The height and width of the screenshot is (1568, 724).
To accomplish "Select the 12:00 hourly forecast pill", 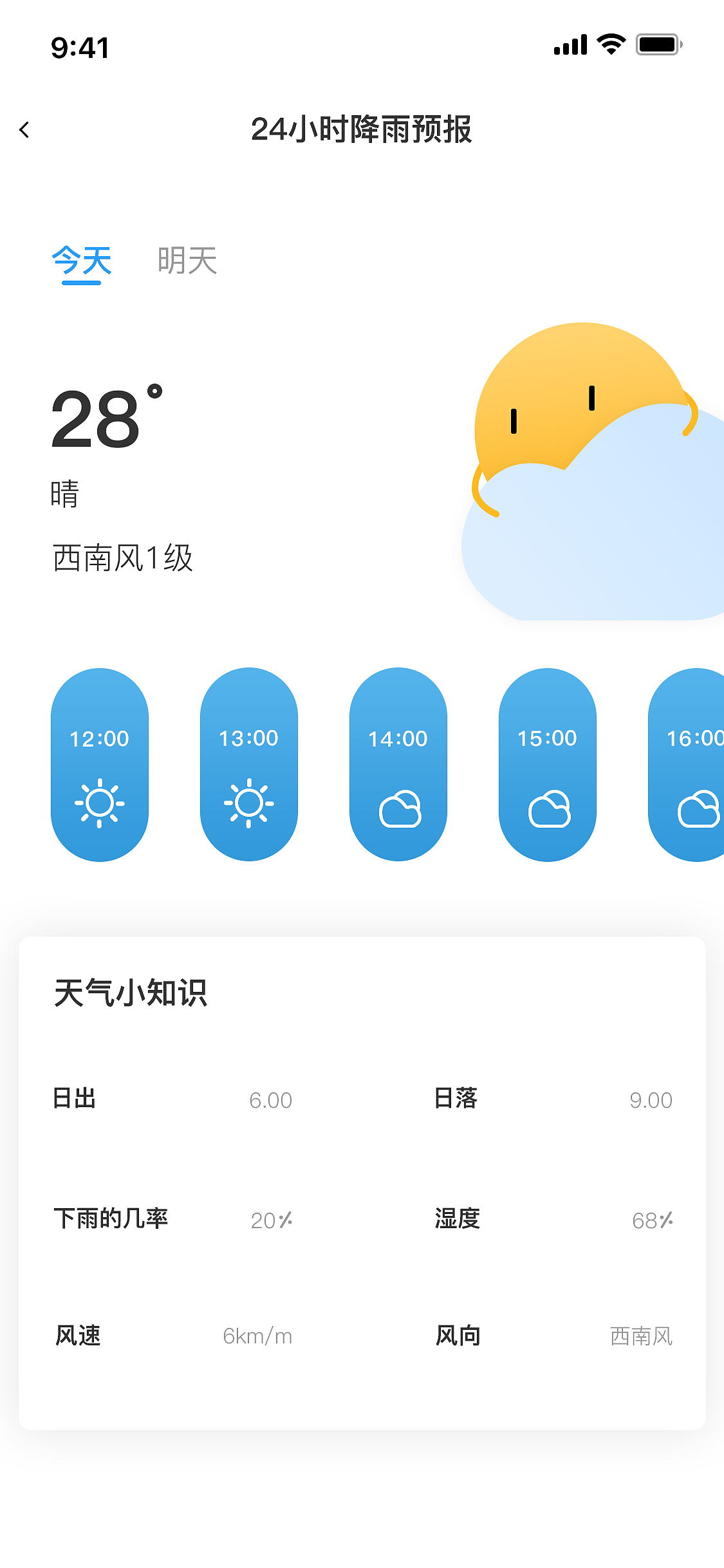I will pyautogui.click(x=100, y=763).
